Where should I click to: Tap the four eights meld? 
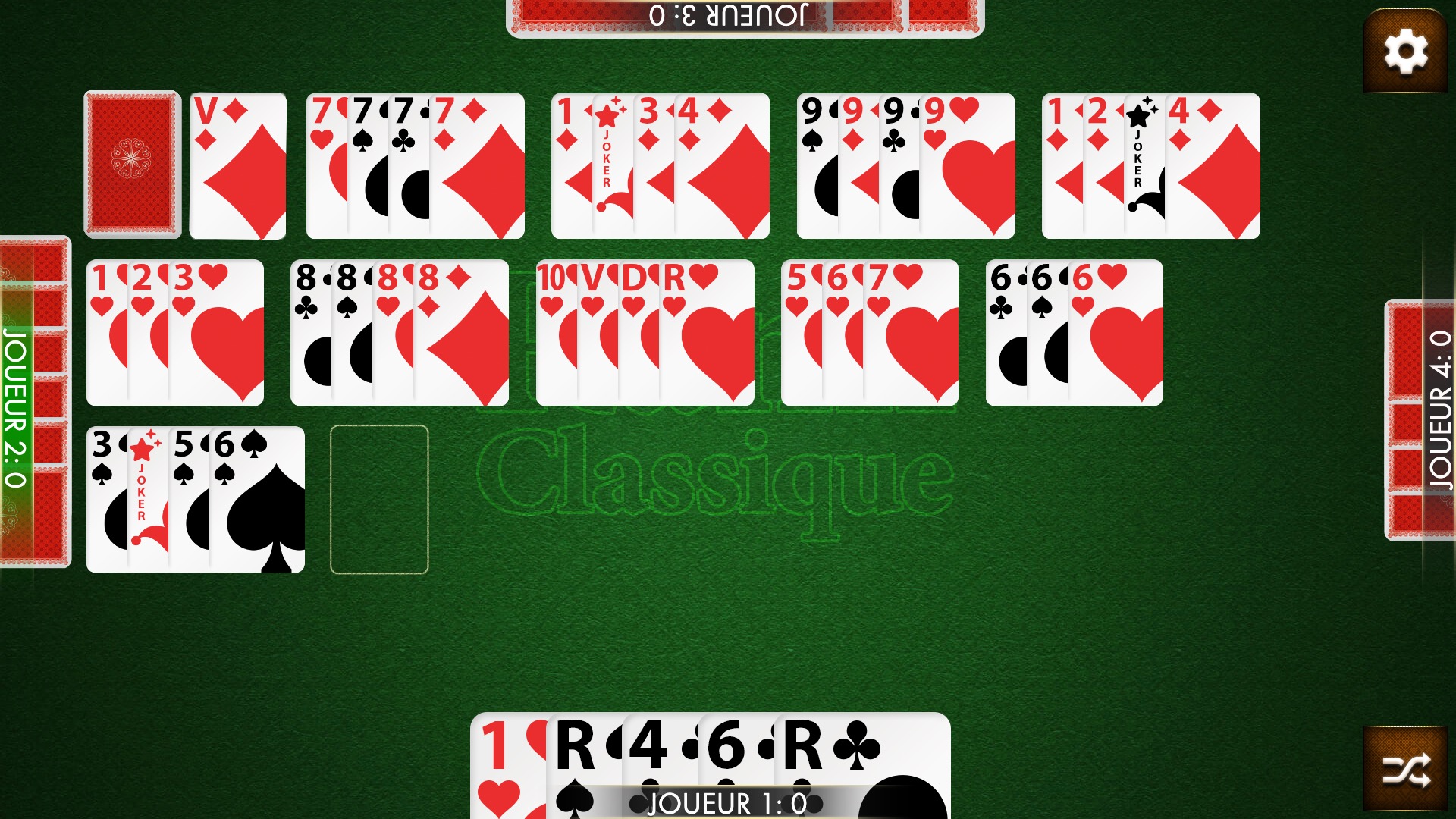click(399, 332)
